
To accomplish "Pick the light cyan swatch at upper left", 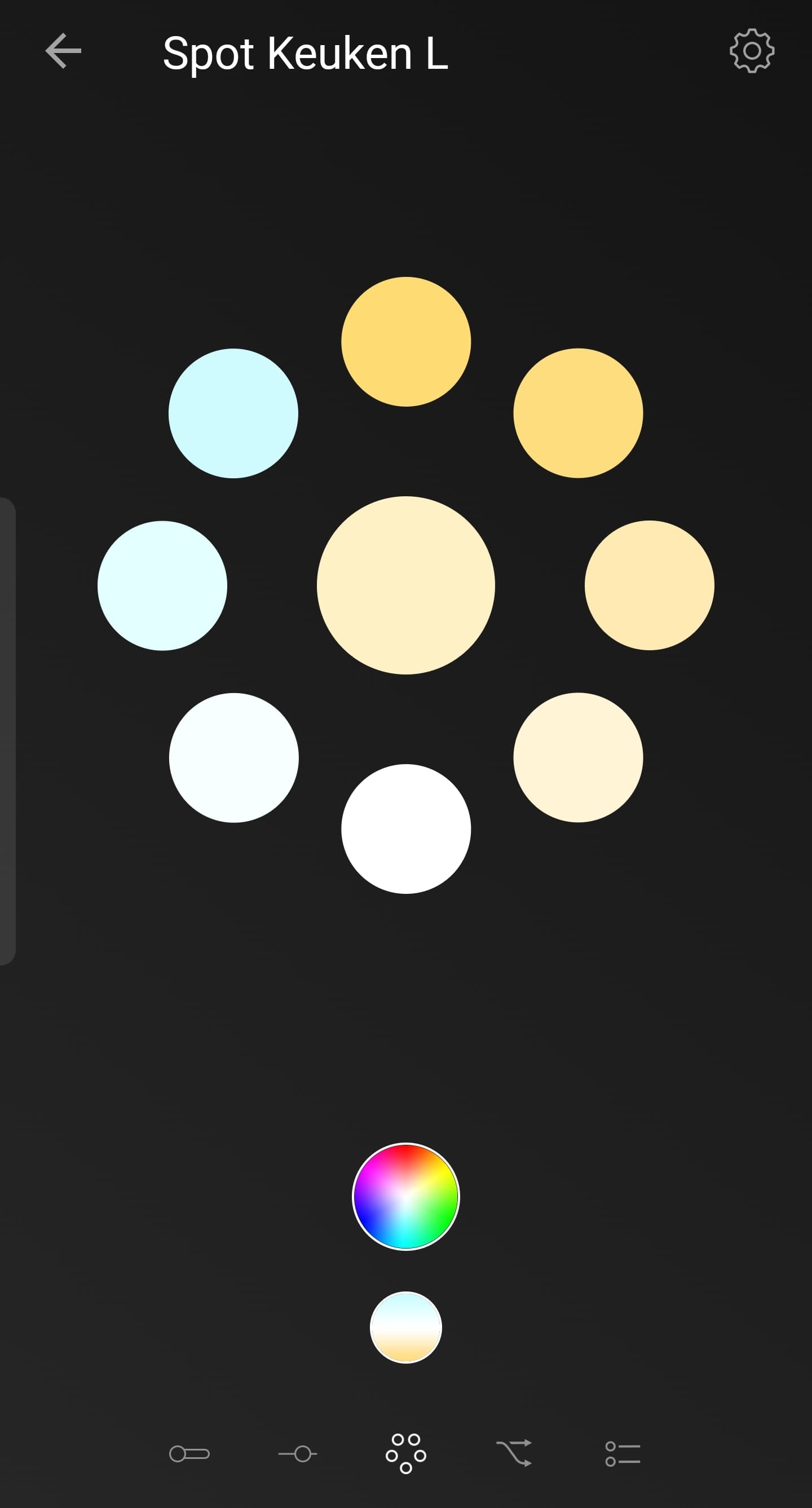I will coord(233,413).
